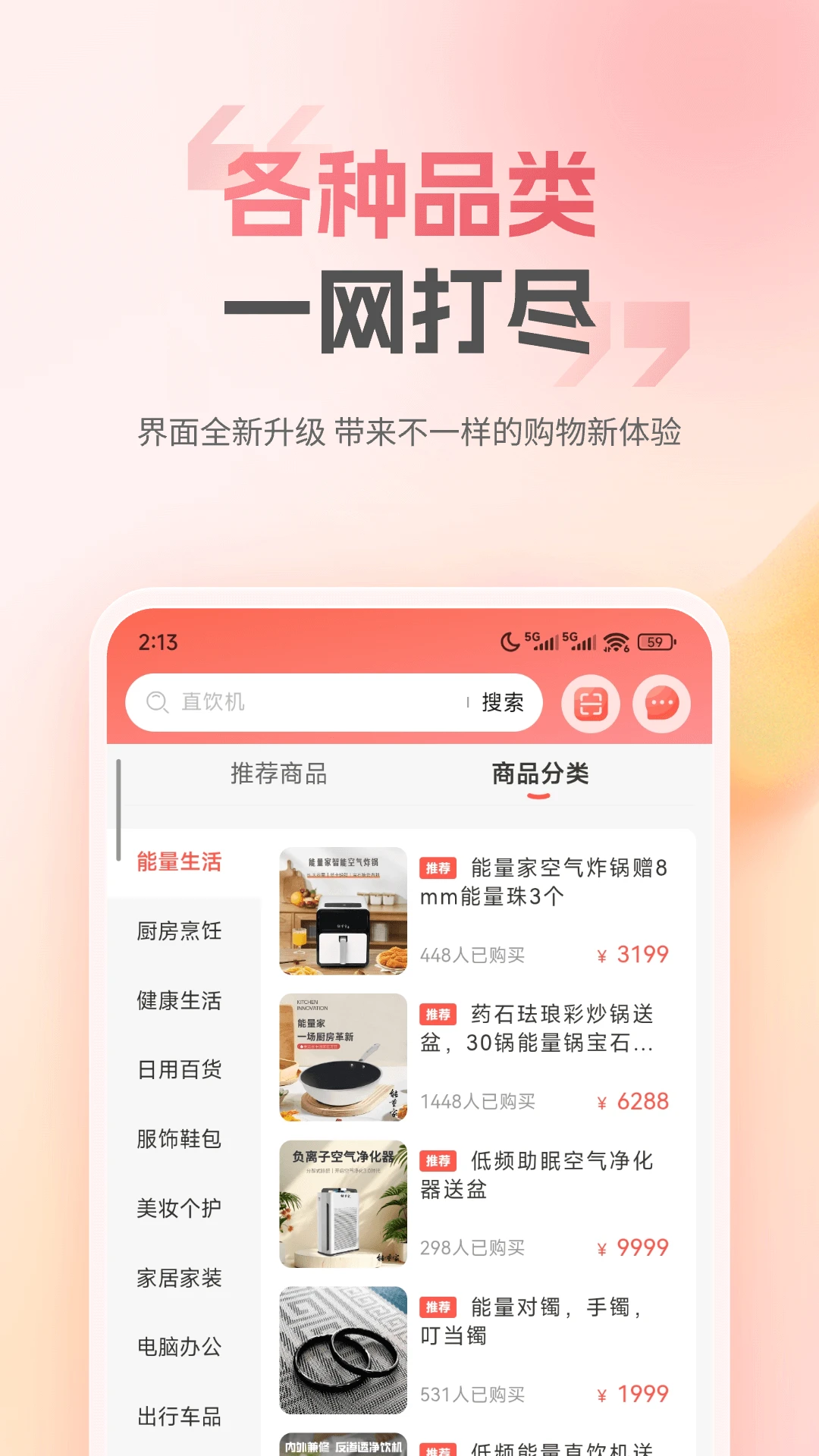Open the chat message icon
Image resolution: width=819 pixels, height=1456 pixels.
(x=661, y=703)
